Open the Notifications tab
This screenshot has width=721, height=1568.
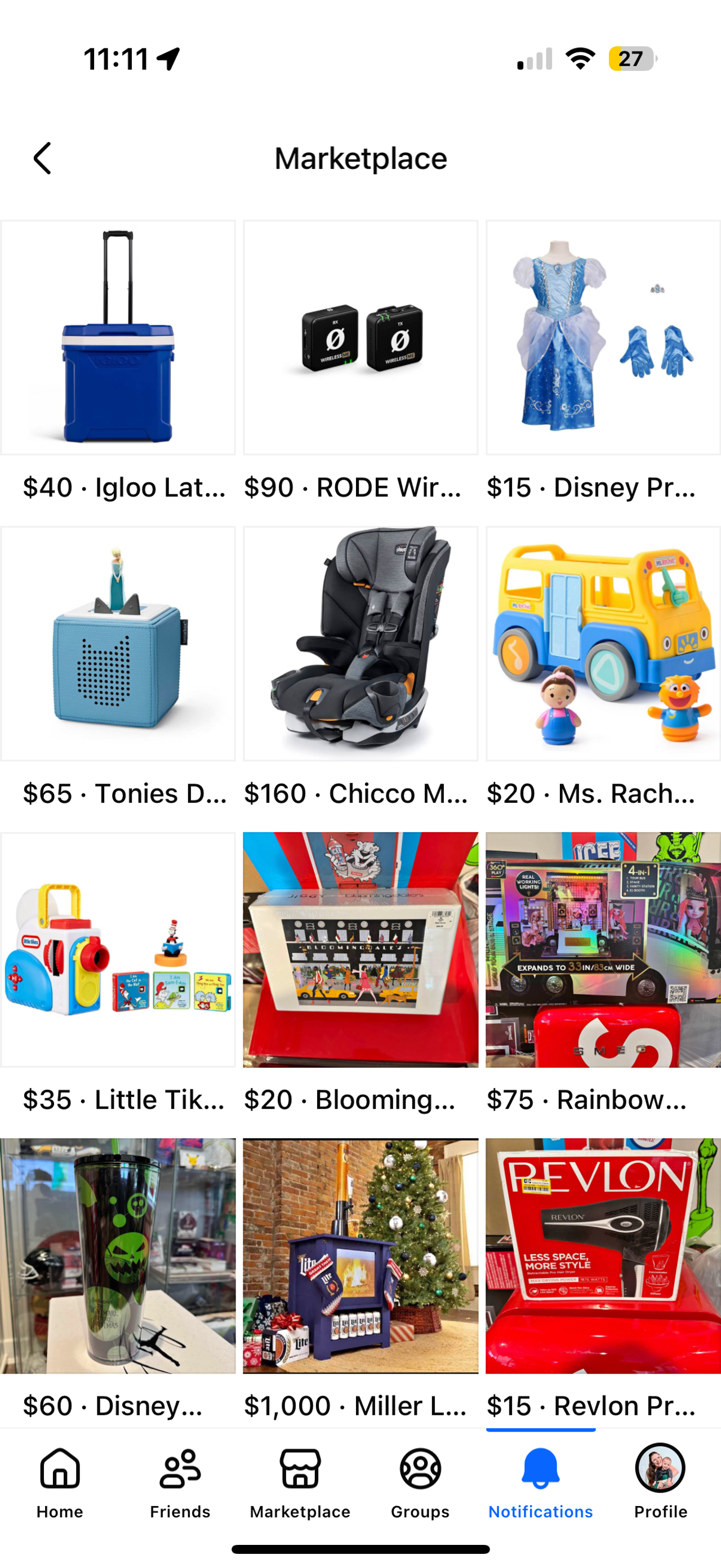tap(540, 1482)
